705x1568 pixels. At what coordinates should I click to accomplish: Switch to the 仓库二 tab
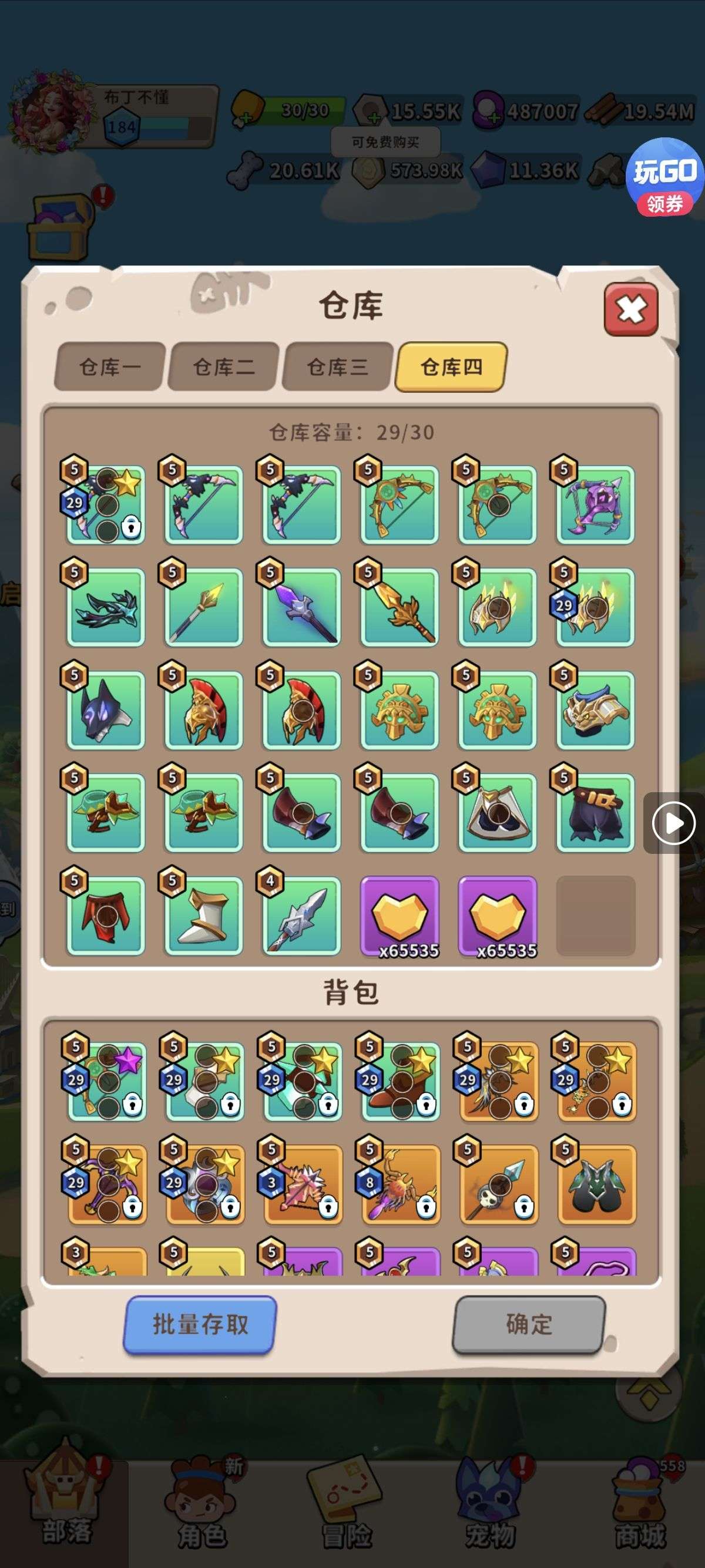click(223, 366)
